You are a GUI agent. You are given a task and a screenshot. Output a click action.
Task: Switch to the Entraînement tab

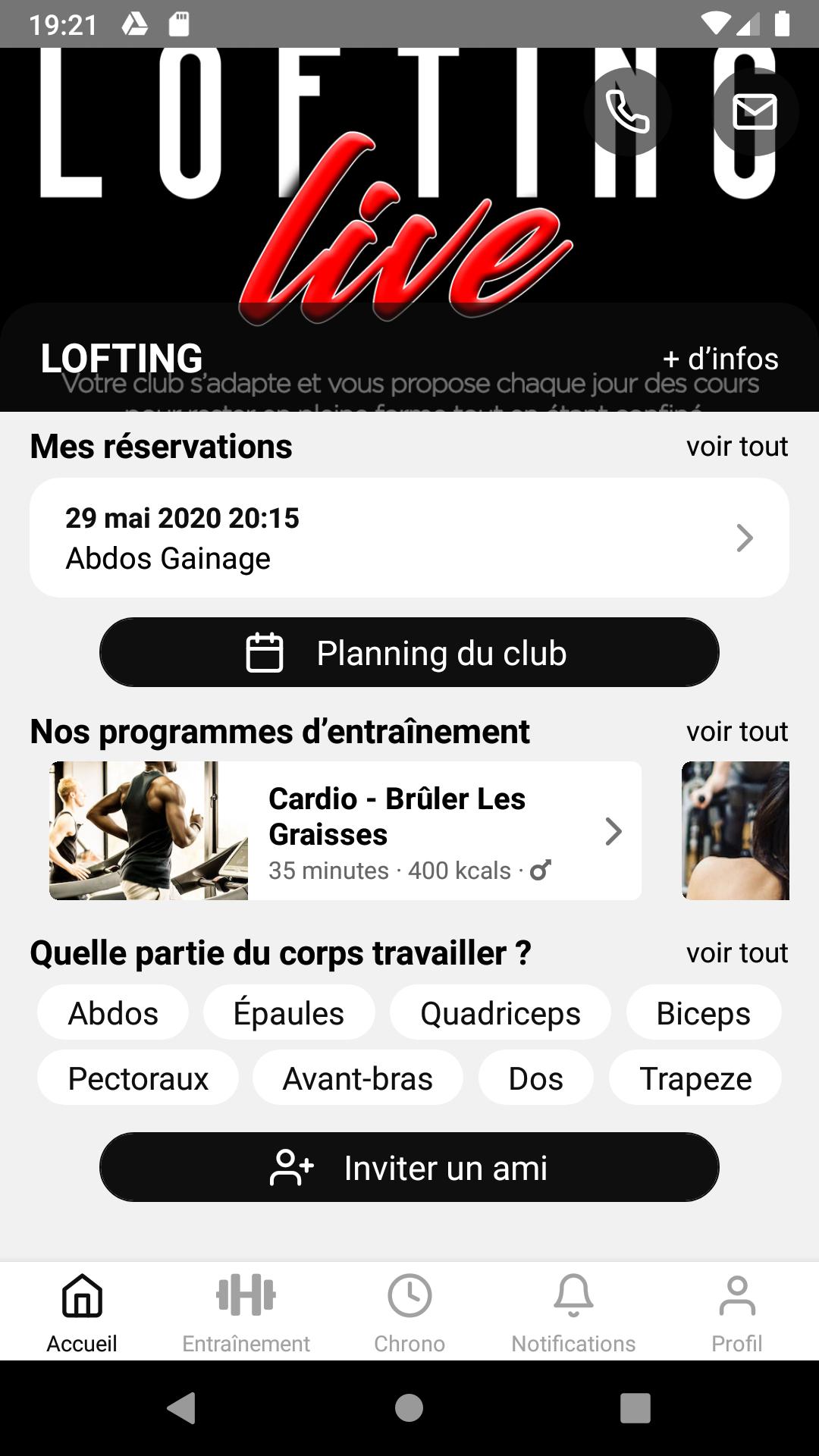point(246,1312)
